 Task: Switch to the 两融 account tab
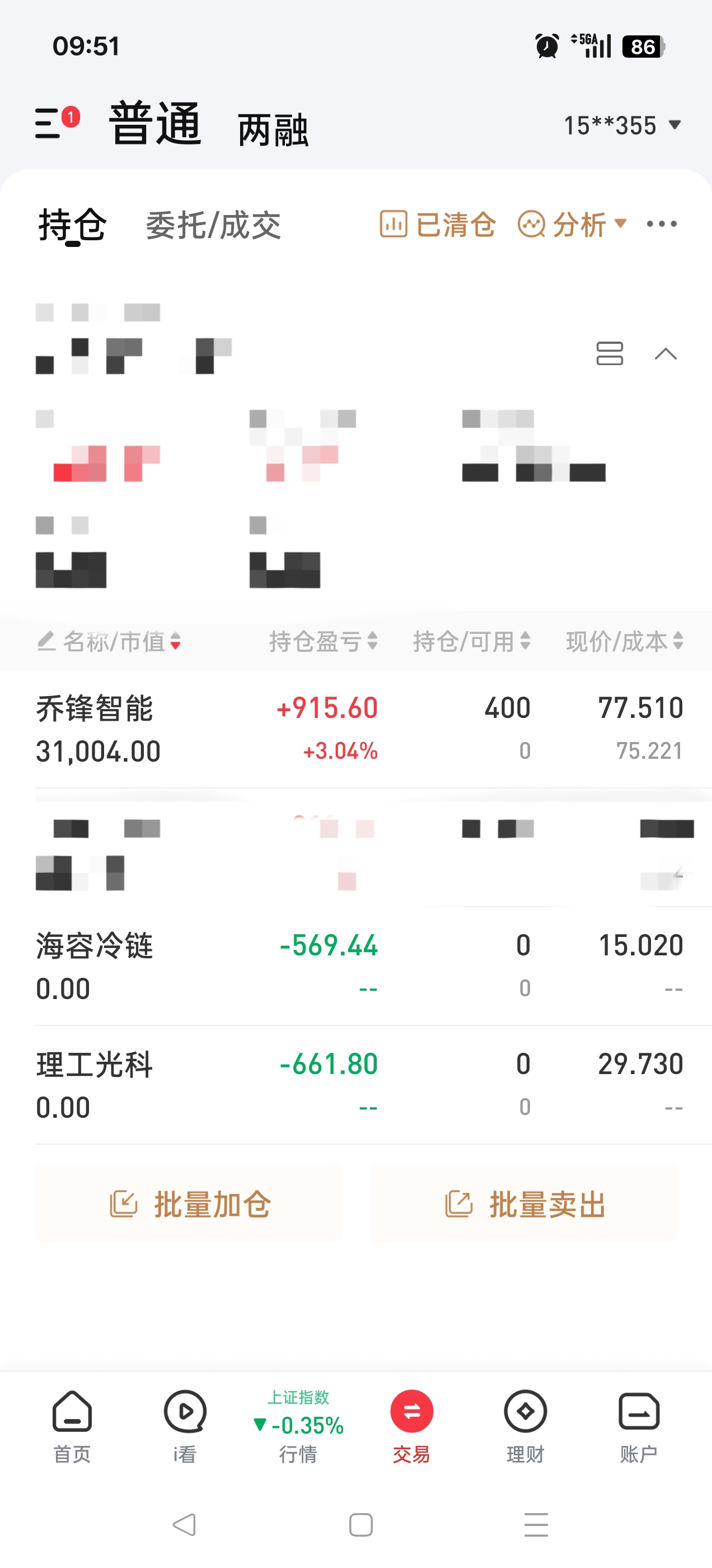[x=273, y=130]
